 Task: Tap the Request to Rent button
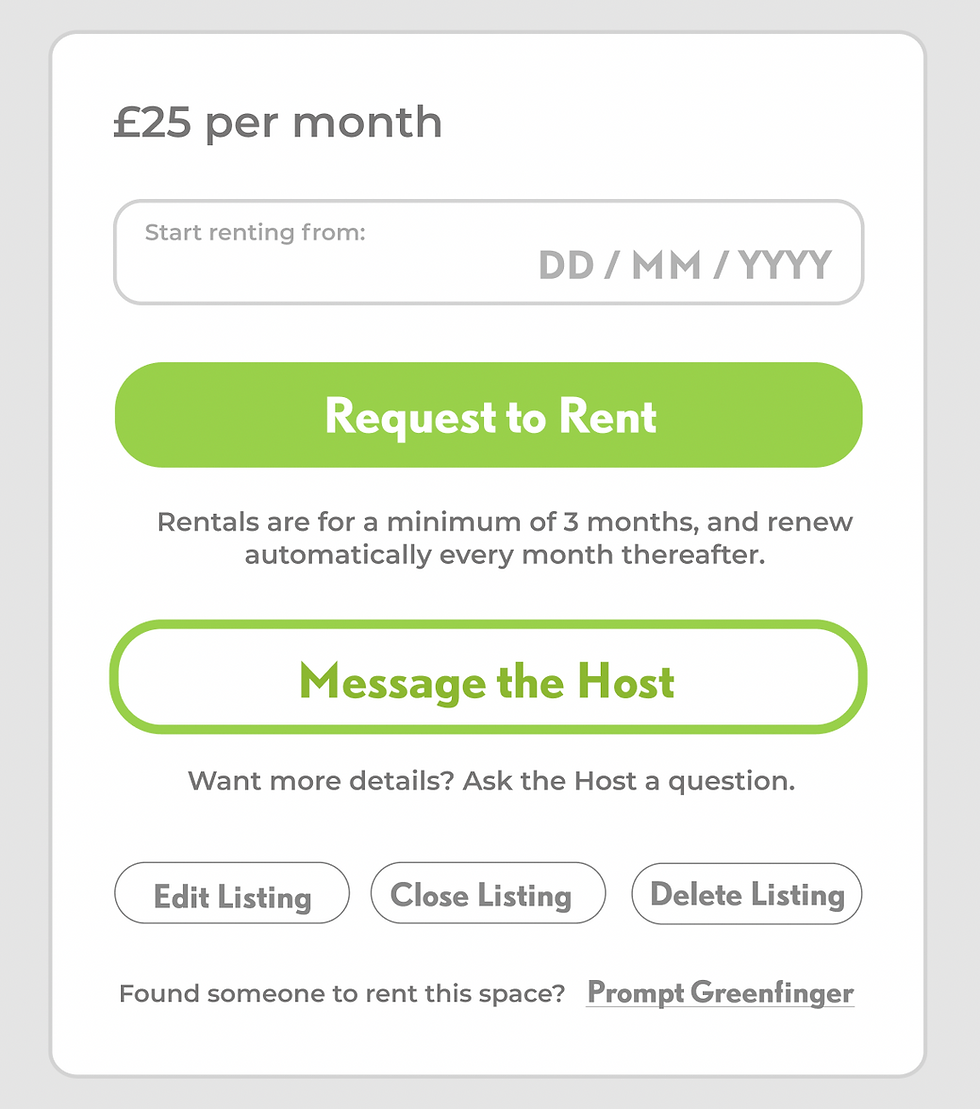(488, 415)
